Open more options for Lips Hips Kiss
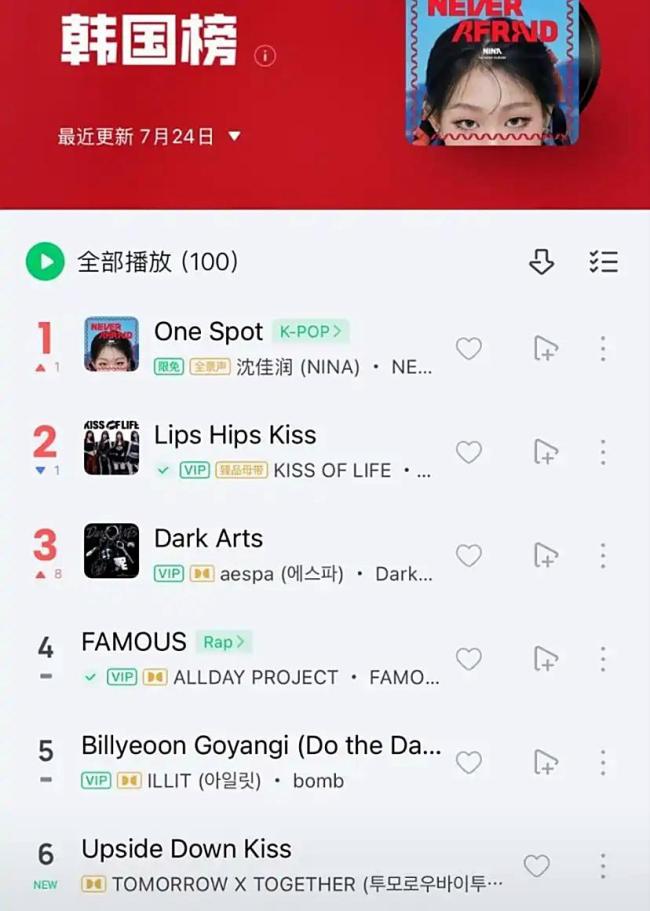This screenshot has width=650, height=911. pyautogui.click(x=603, y=452)
